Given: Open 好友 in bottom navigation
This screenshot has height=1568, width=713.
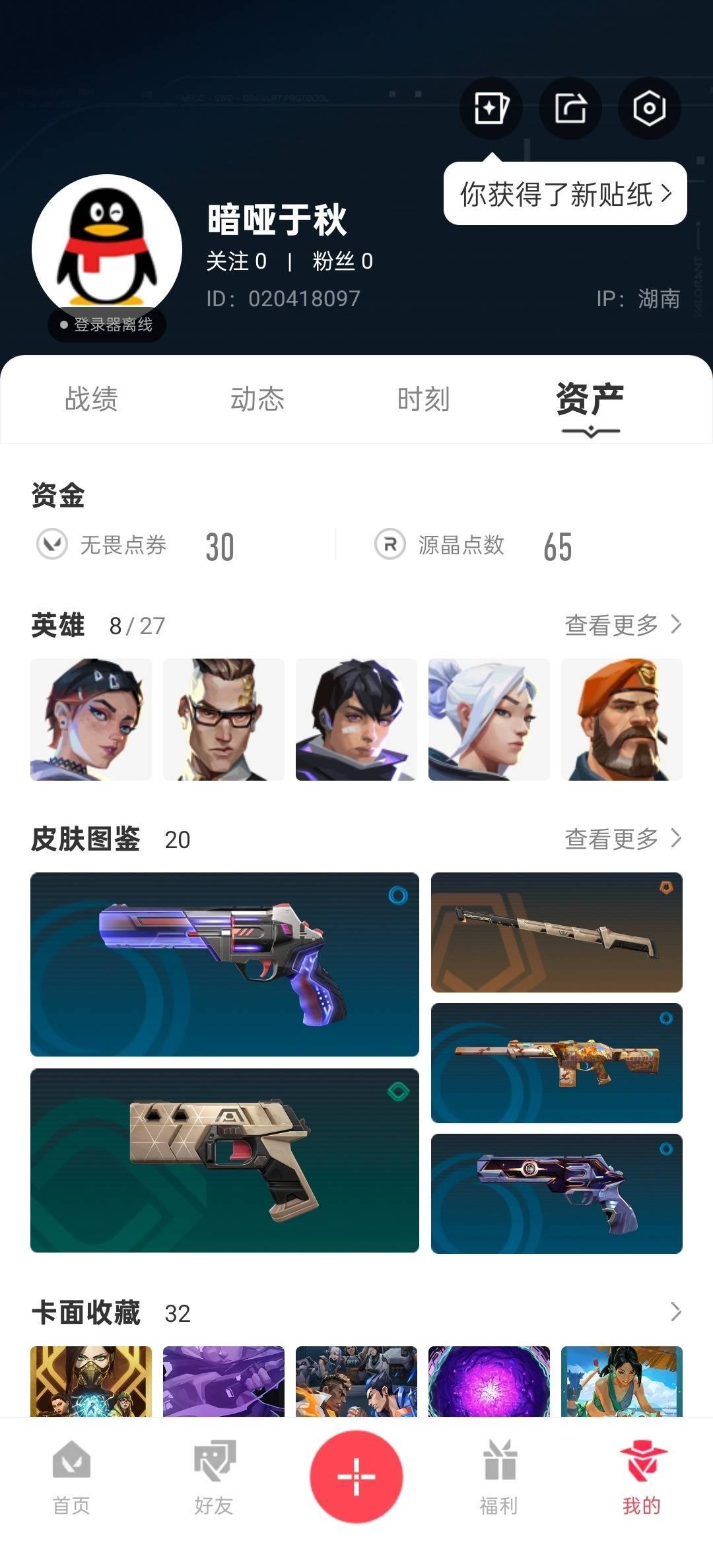Looking at the screenshot, I should click(214, 1478).
